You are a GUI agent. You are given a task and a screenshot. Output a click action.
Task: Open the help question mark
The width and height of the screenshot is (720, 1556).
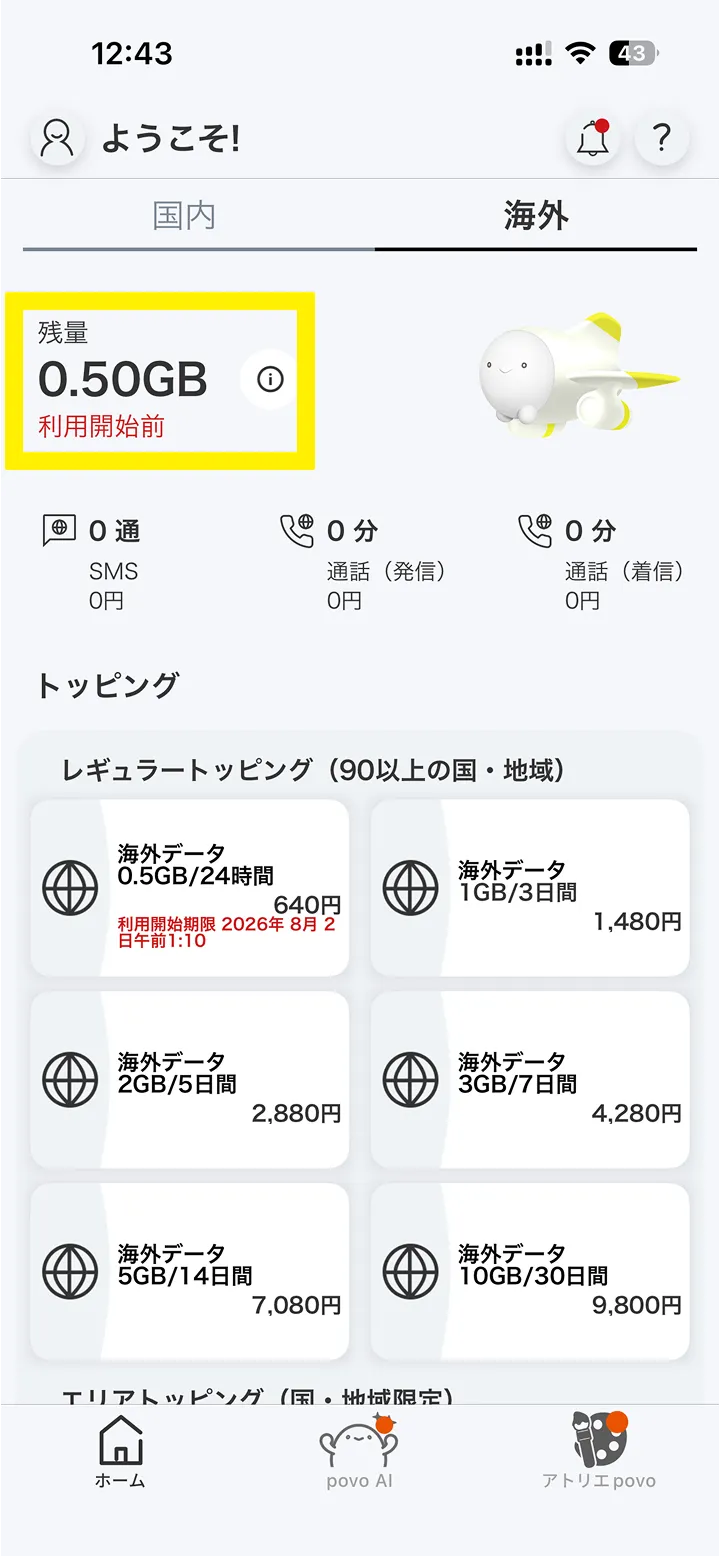661,138
